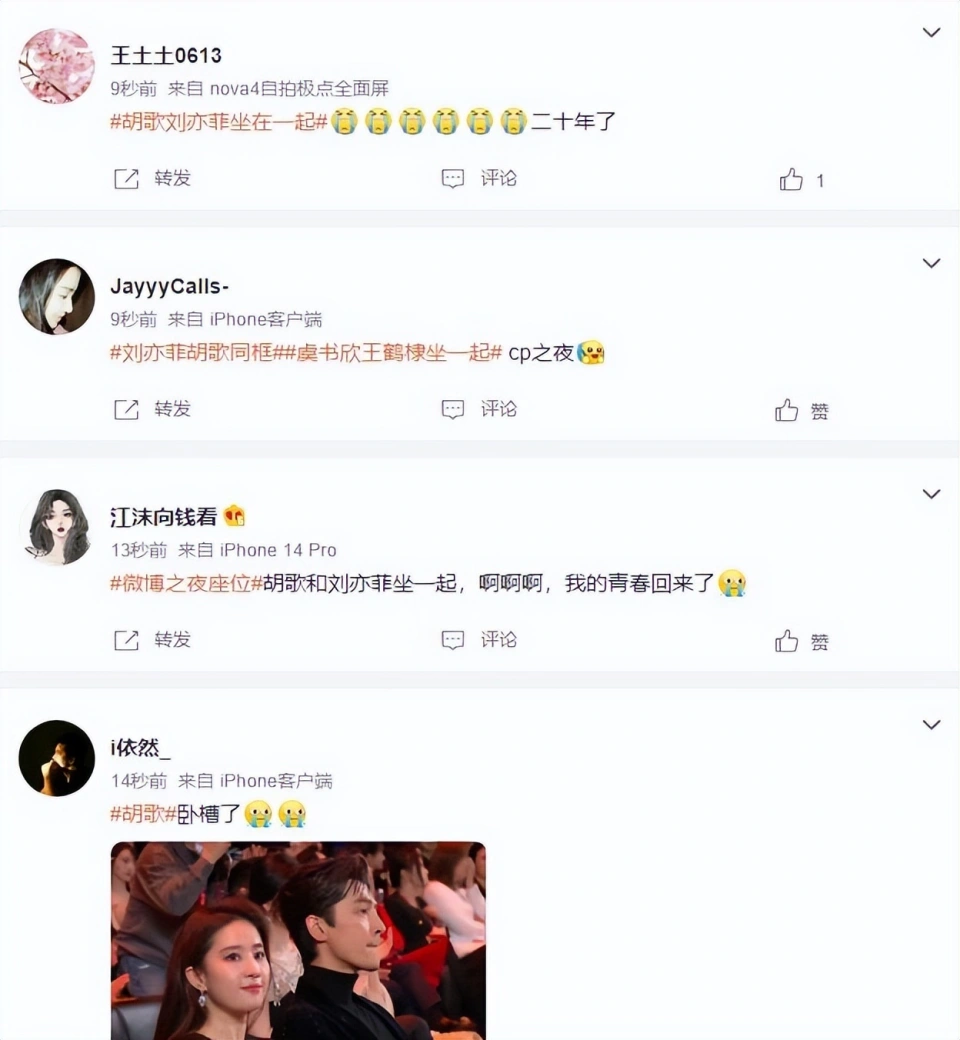This screenshot has width=960, height=1040.
Task: Comment on 王土土0613's post
Action: 480,179
